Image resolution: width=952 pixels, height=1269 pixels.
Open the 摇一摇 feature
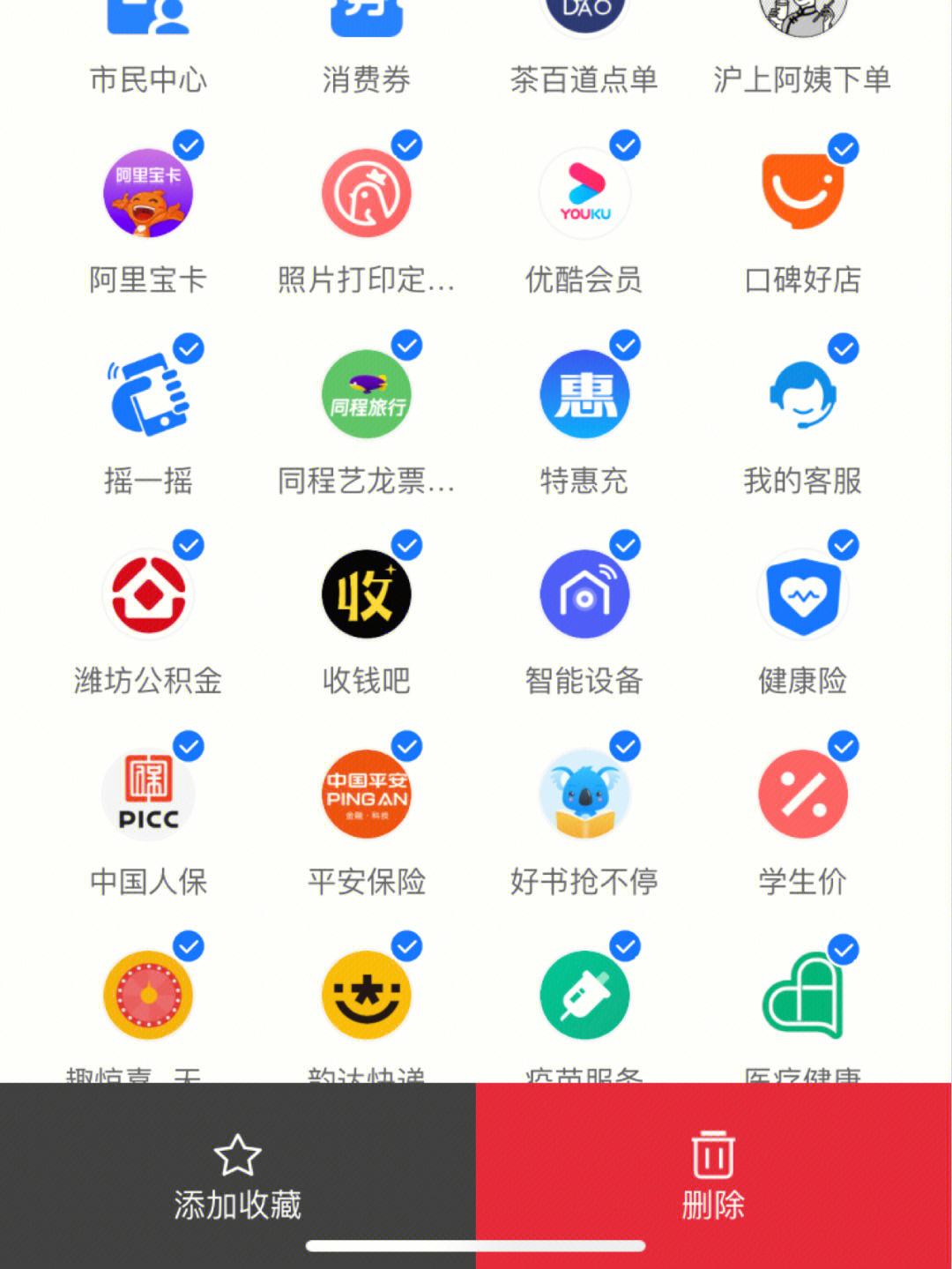(148, 393)
